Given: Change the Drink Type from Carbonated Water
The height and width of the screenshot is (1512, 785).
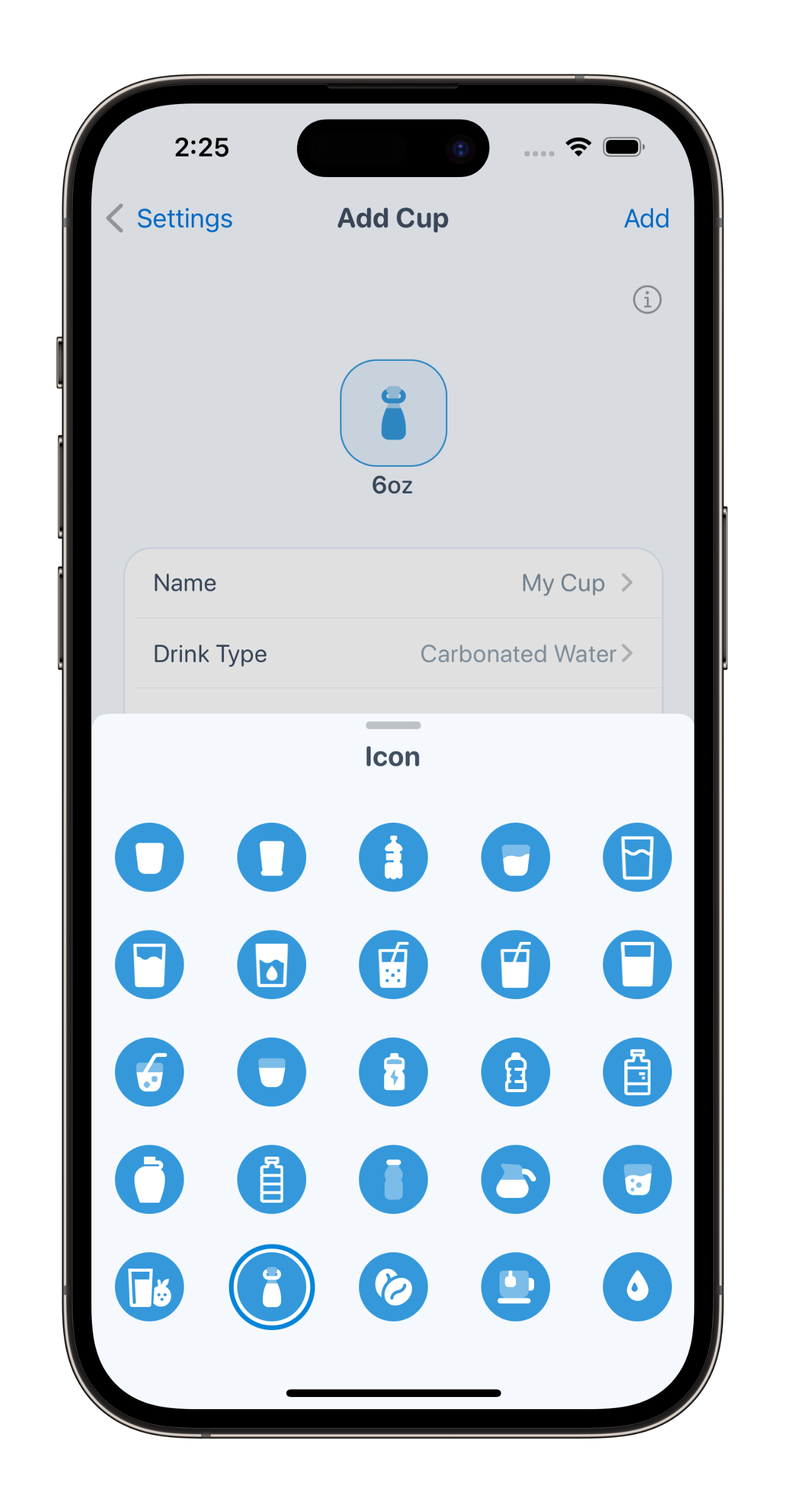Looking at the screenshot, I should coord(393,653).
